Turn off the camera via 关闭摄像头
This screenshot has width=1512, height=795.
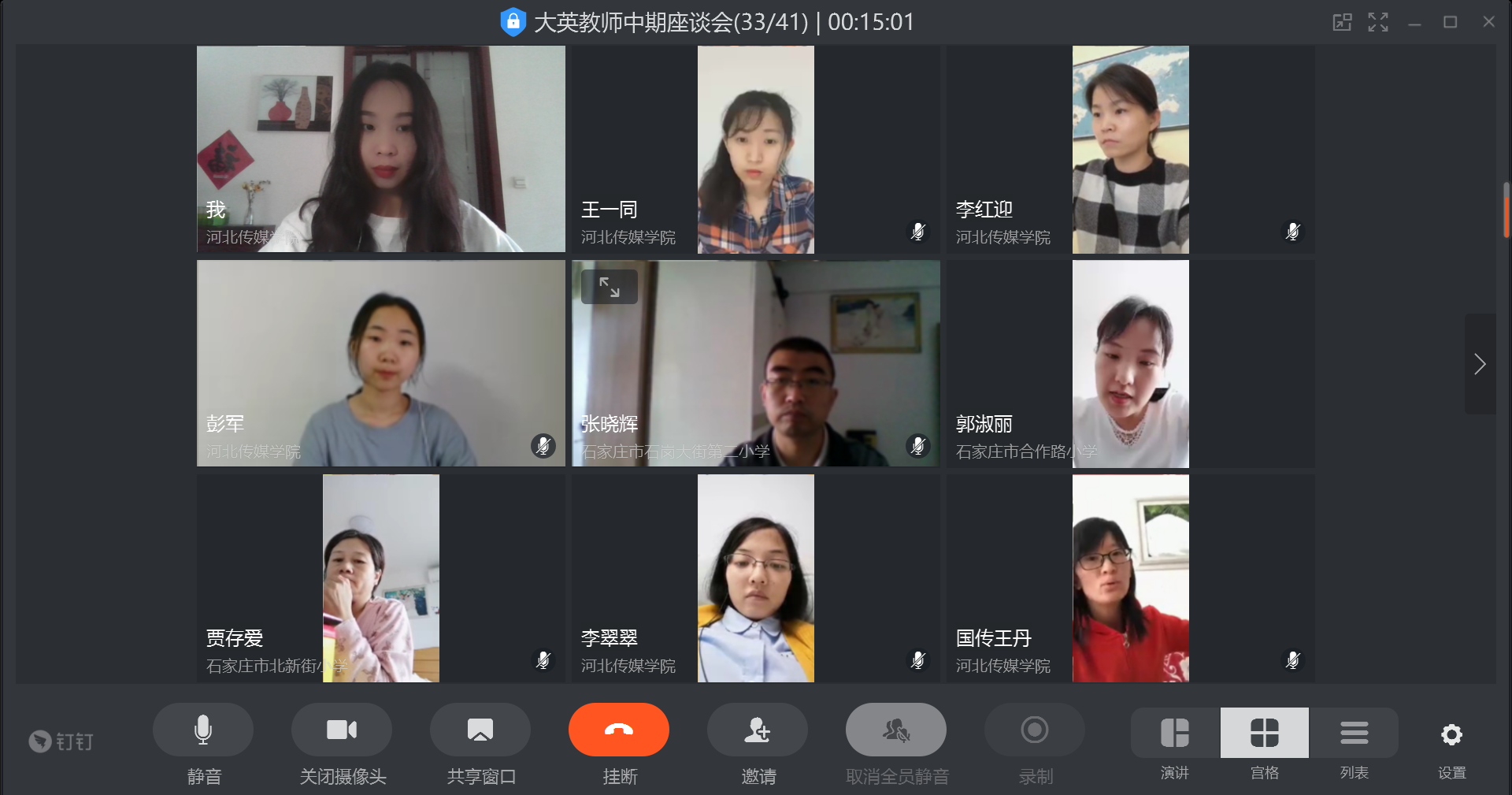tap(342, 730)
